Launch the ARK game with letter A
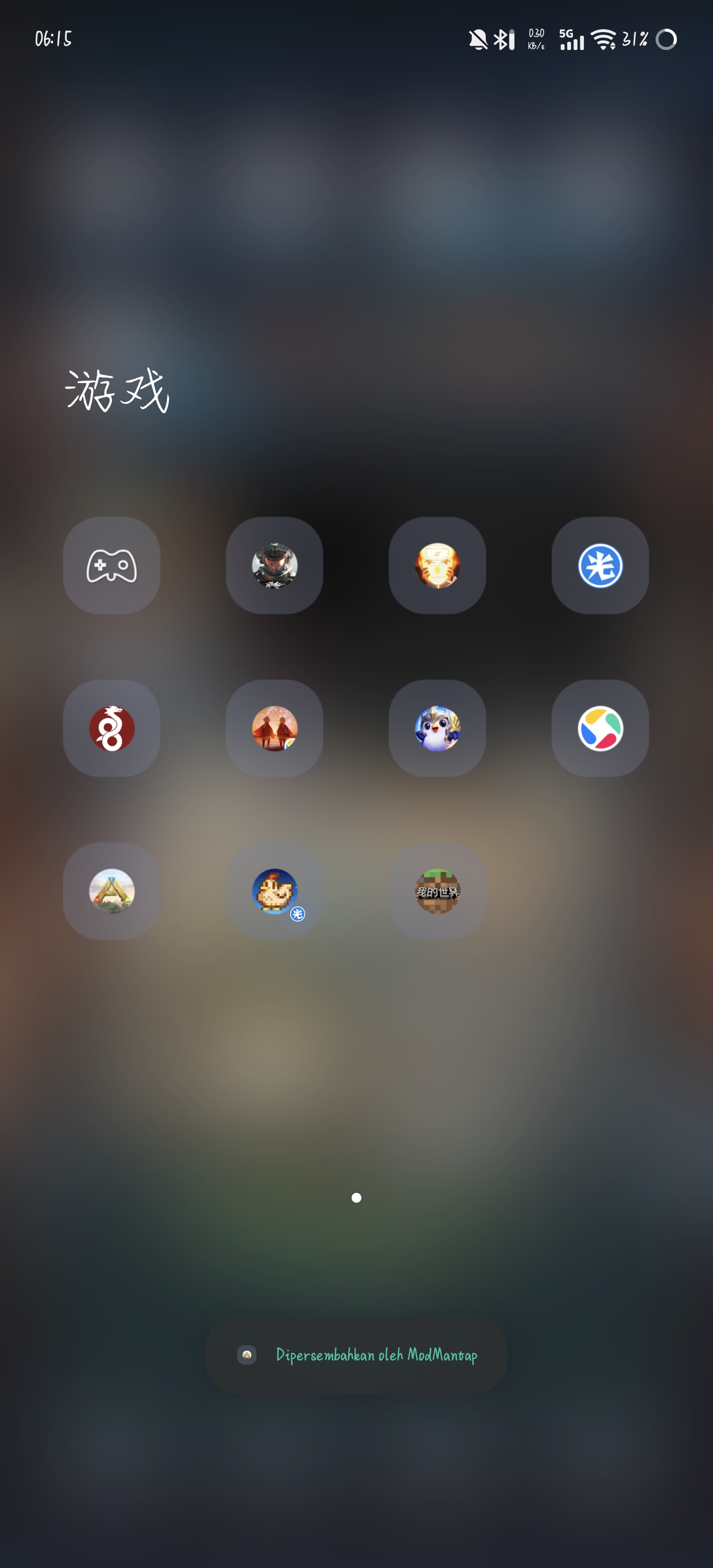This screenshot has height=1568, width=713. tap(111, 891)
